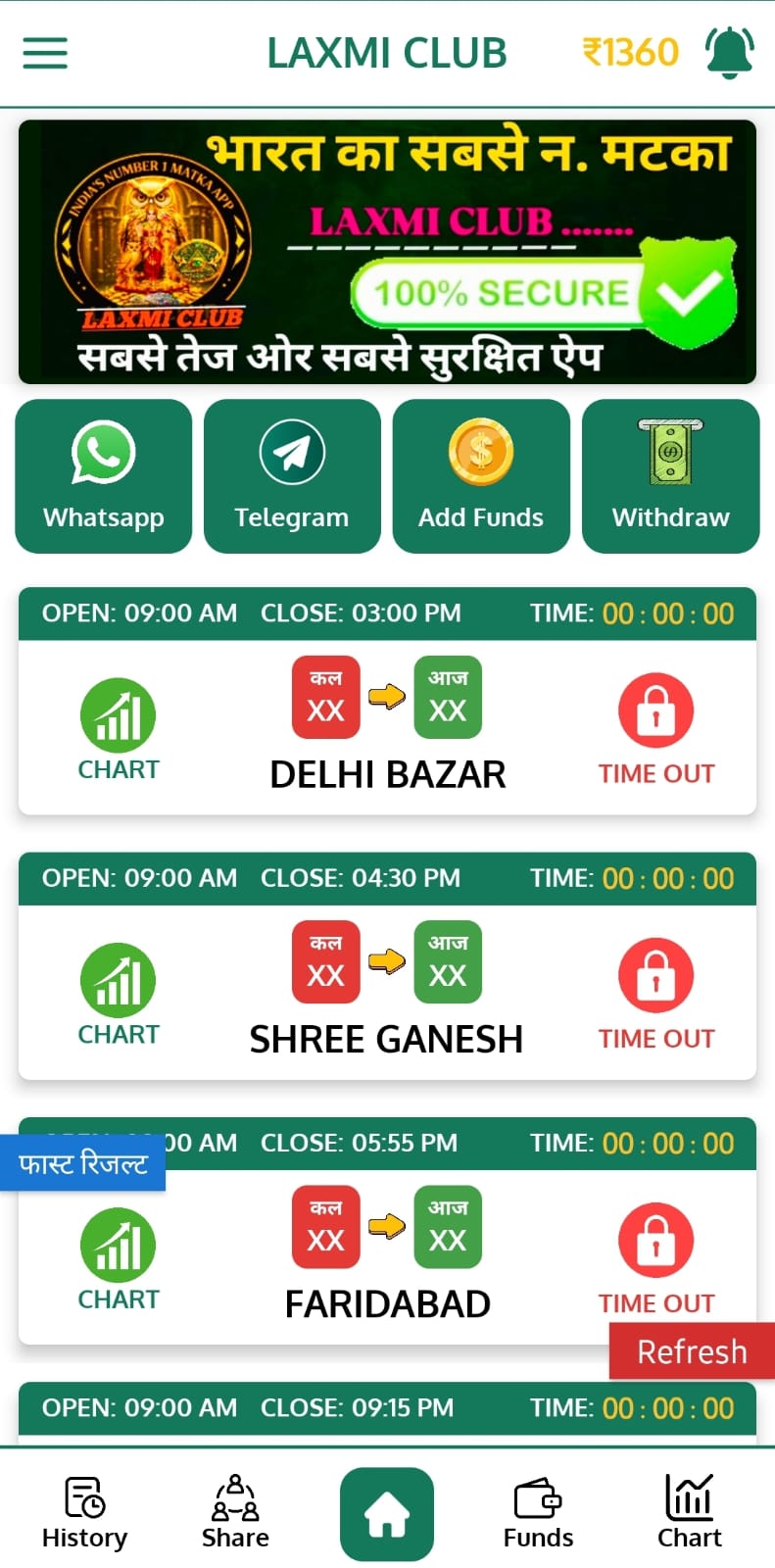Tap Add Funds to deposit money
Image resolution: width=775 pixels, height=1568 pixels.
pos(481,476)
